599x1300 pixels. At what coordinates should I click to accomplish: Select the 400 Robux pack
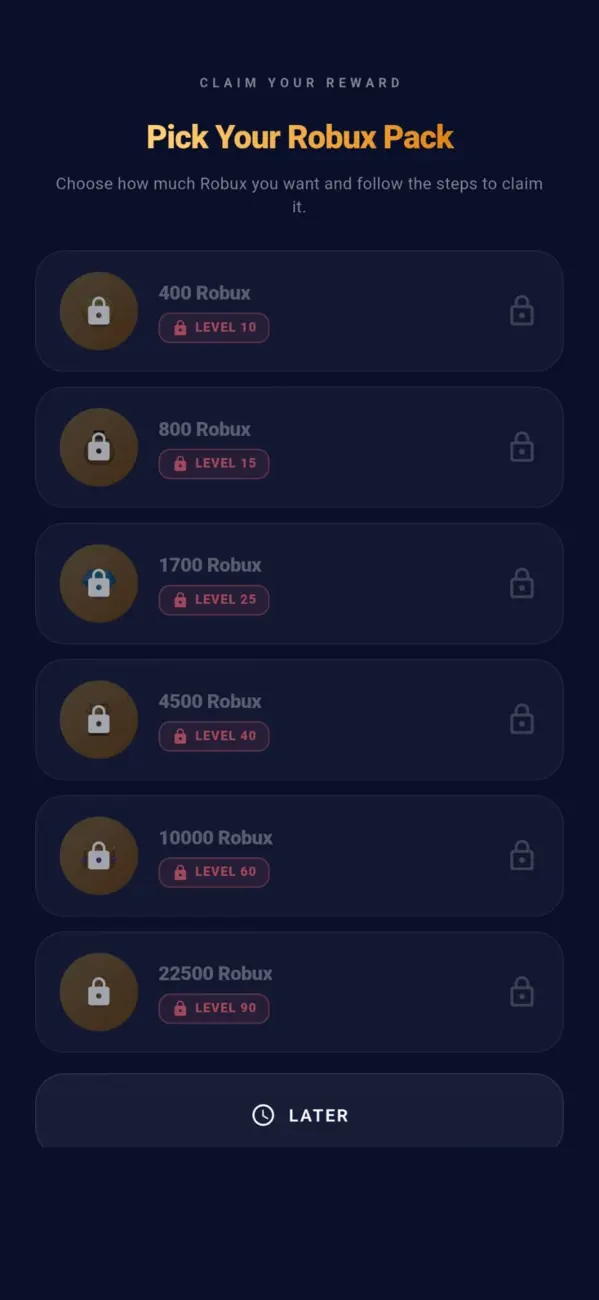coord(299,311)
